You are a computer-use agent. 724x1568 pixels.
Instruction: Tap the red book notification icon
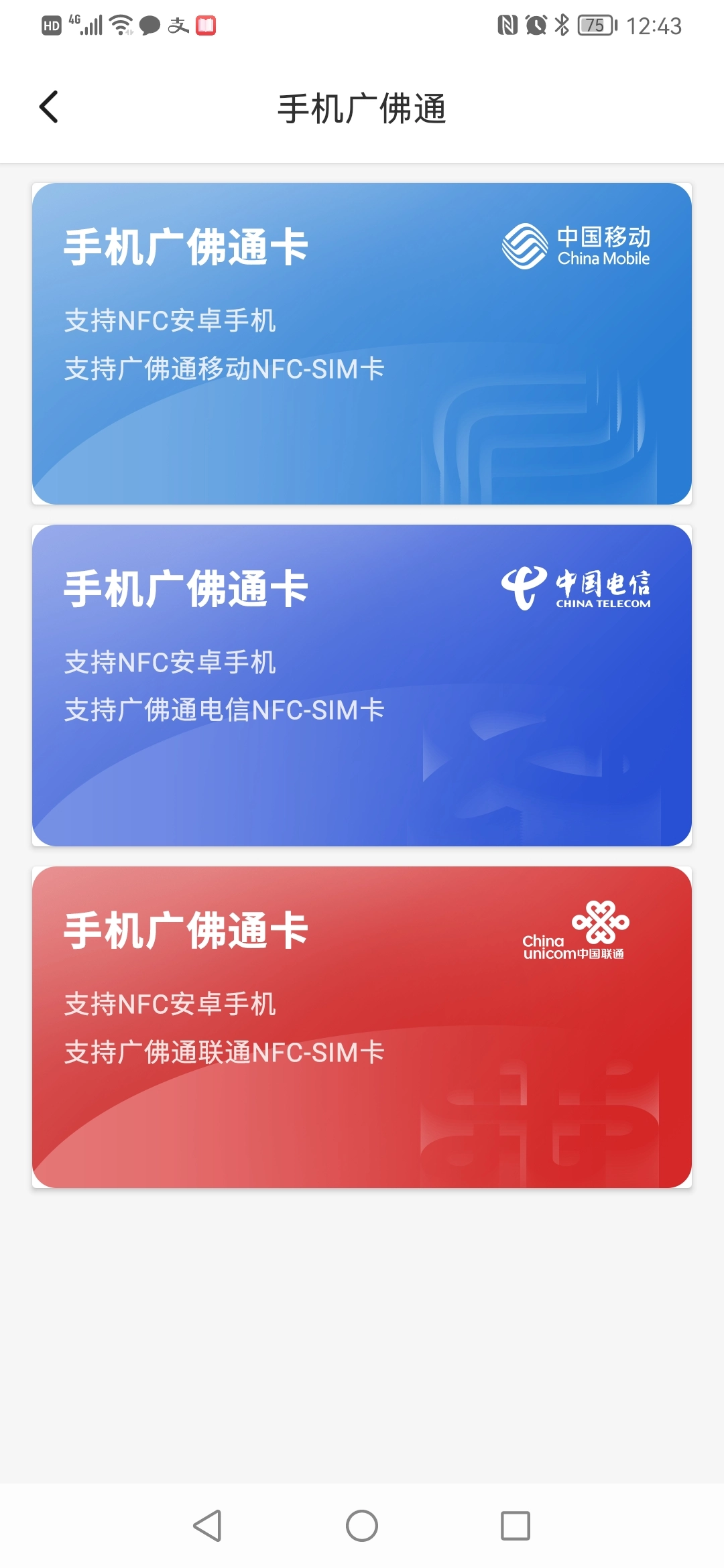206,25
